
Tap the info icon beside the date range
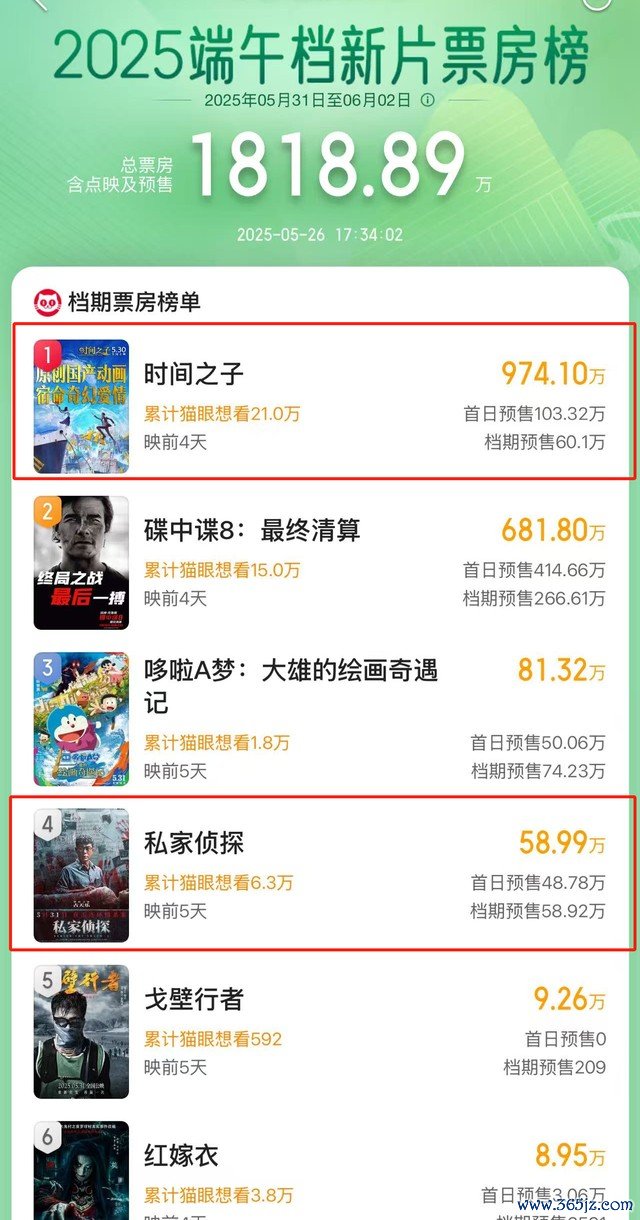(427, 100)
